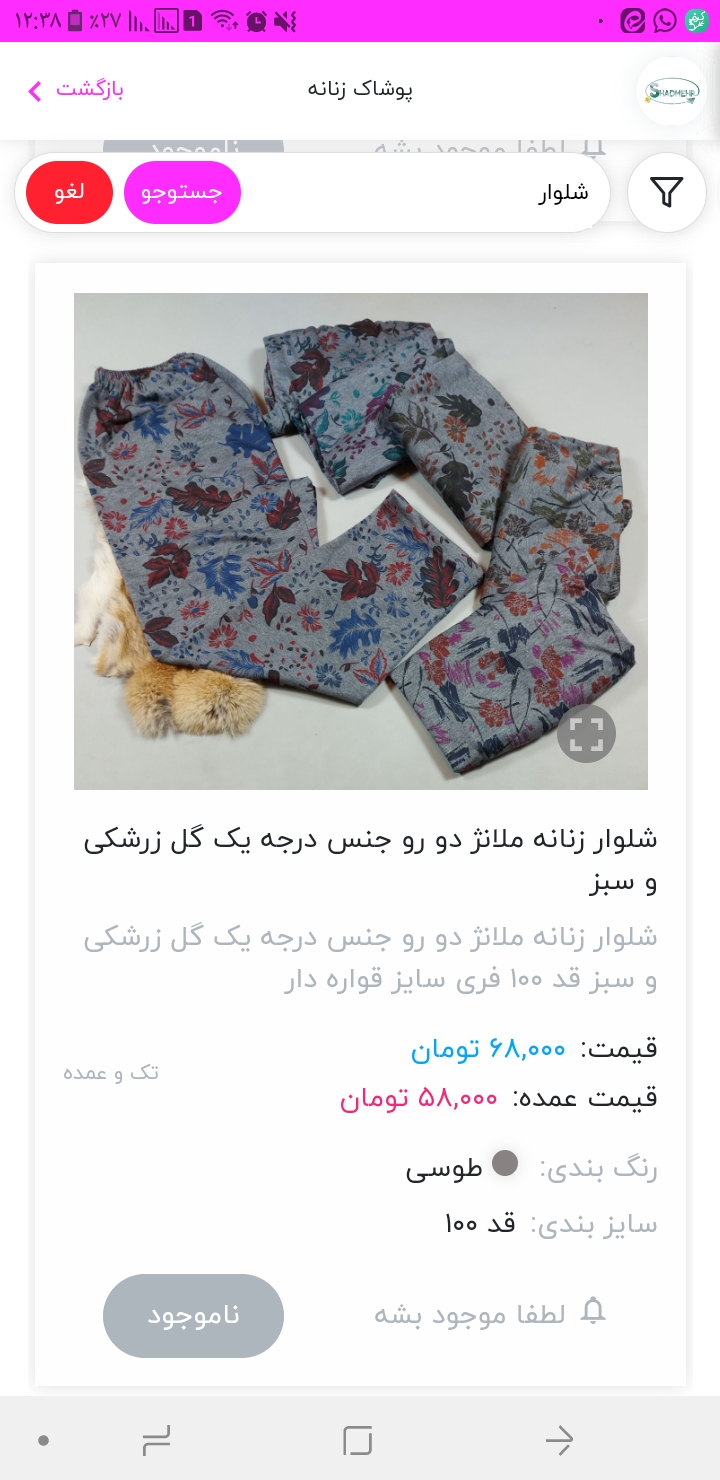Select the طوسی gray color swatch
720x1480 pixels.
506,1162
